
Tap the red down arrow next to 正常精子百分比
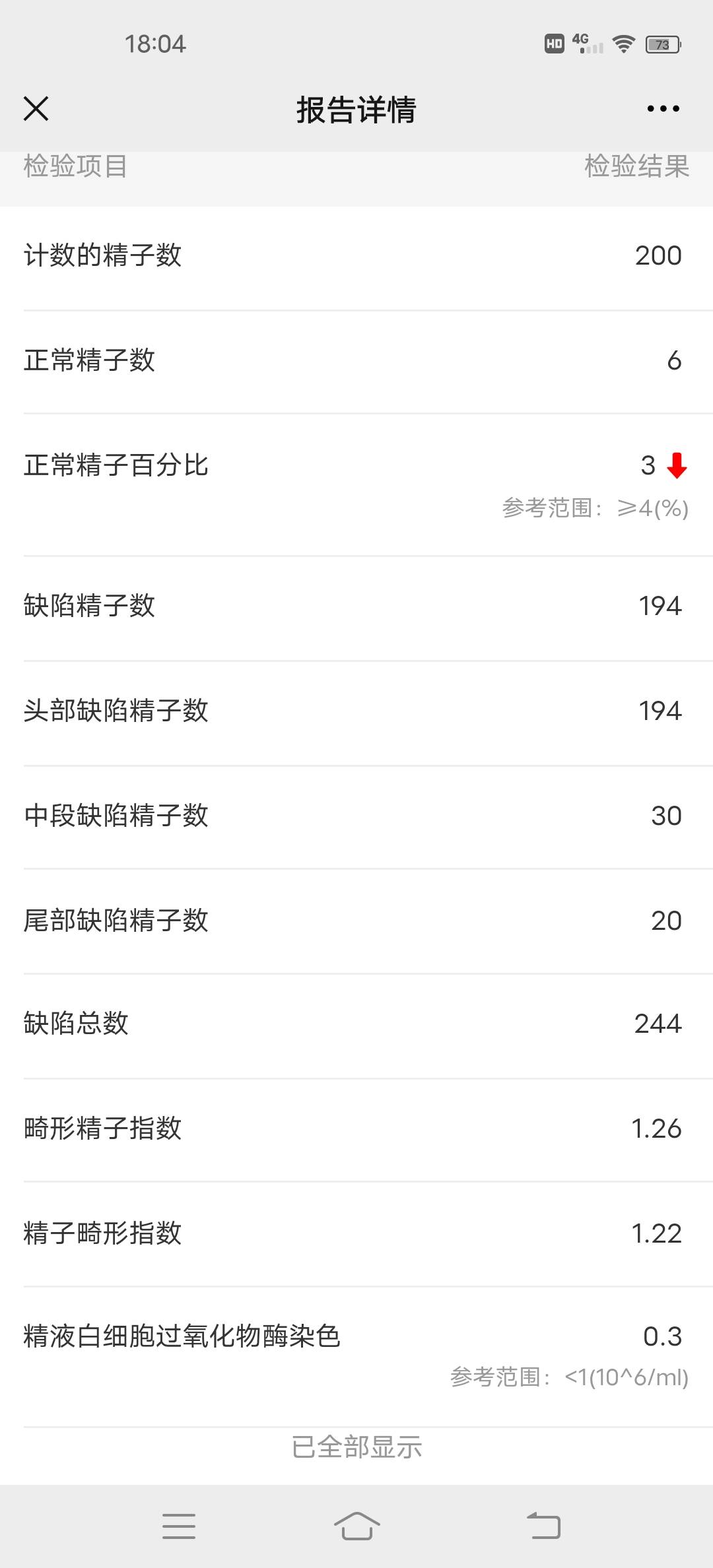(x=676, y=467)
